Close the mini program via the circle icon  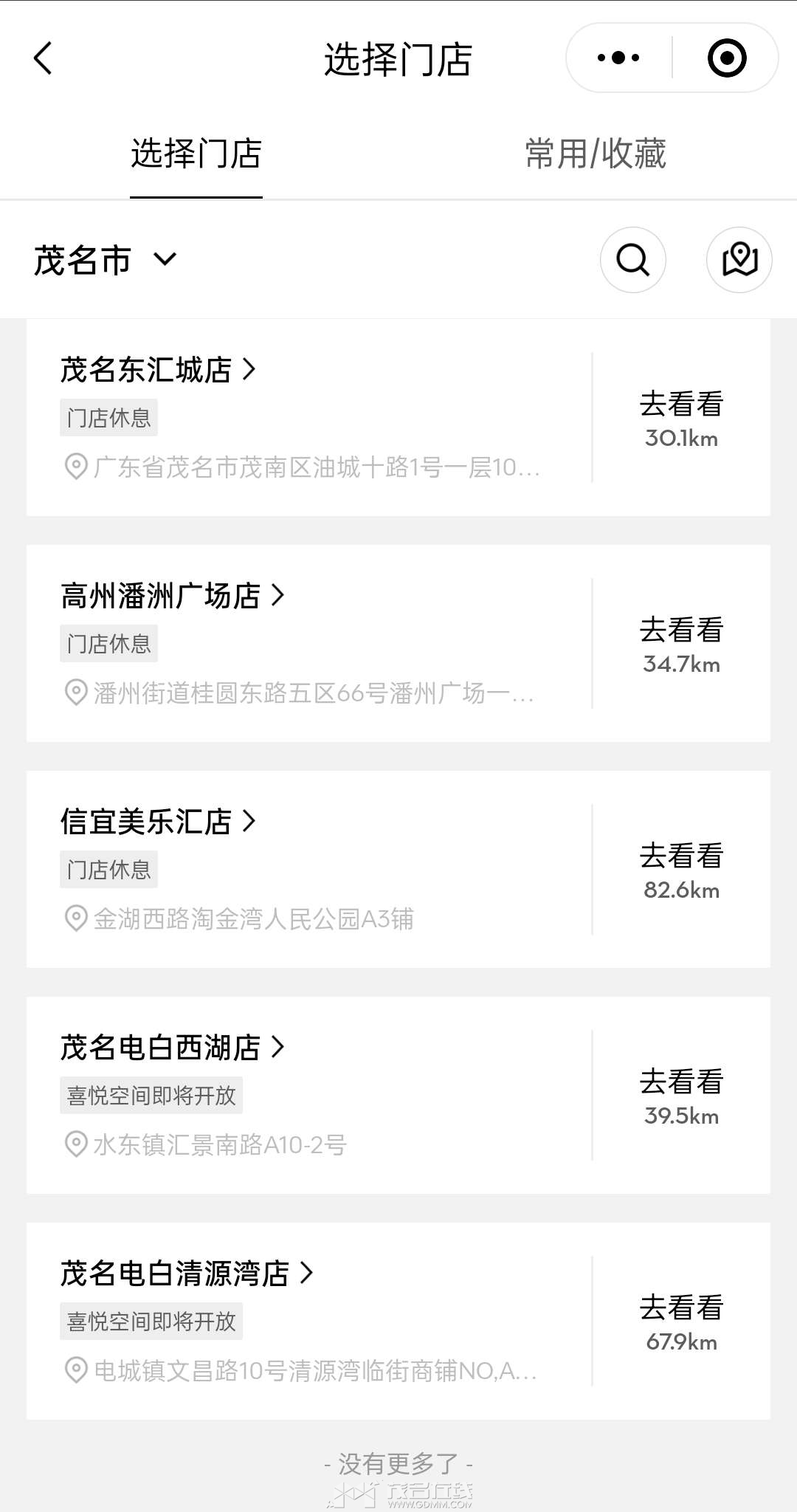coord(726,58)
